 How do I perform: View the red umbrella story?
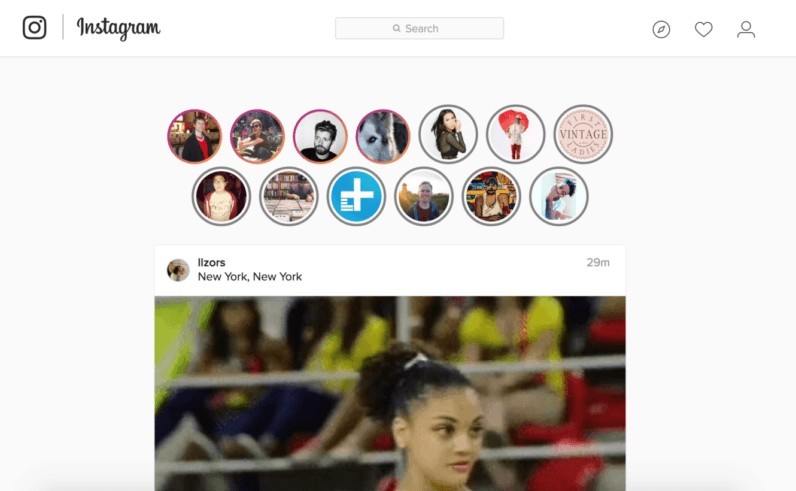coord(515,135)
